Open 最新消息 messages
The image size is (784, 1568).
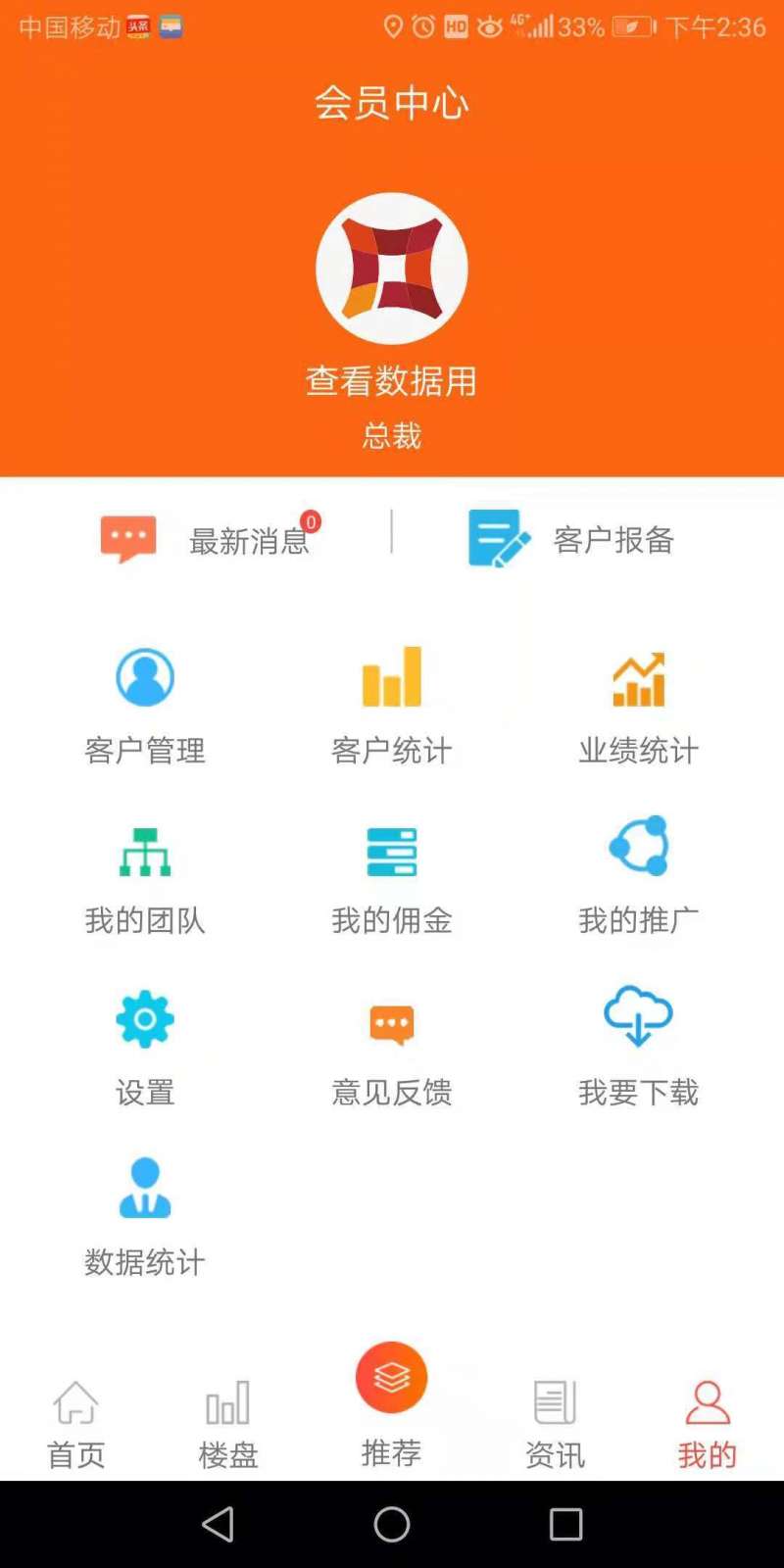210,539
